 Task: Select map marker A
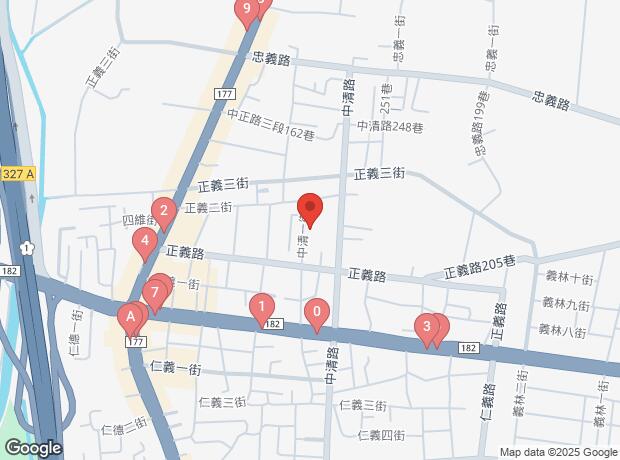pyautogui.click(x=128, y=317)
